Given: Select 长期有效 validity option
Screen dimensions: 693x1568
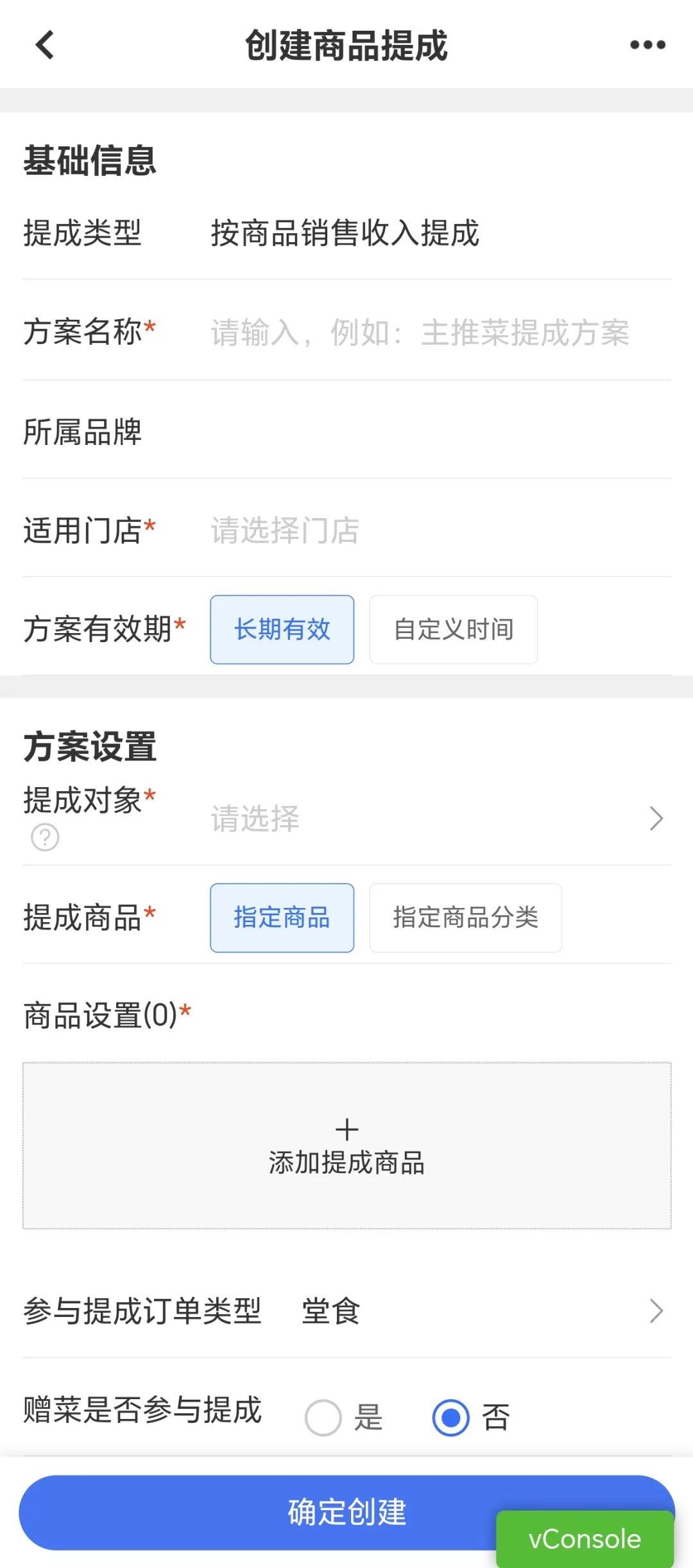Looking at the screenshot, I should point(282,629).
